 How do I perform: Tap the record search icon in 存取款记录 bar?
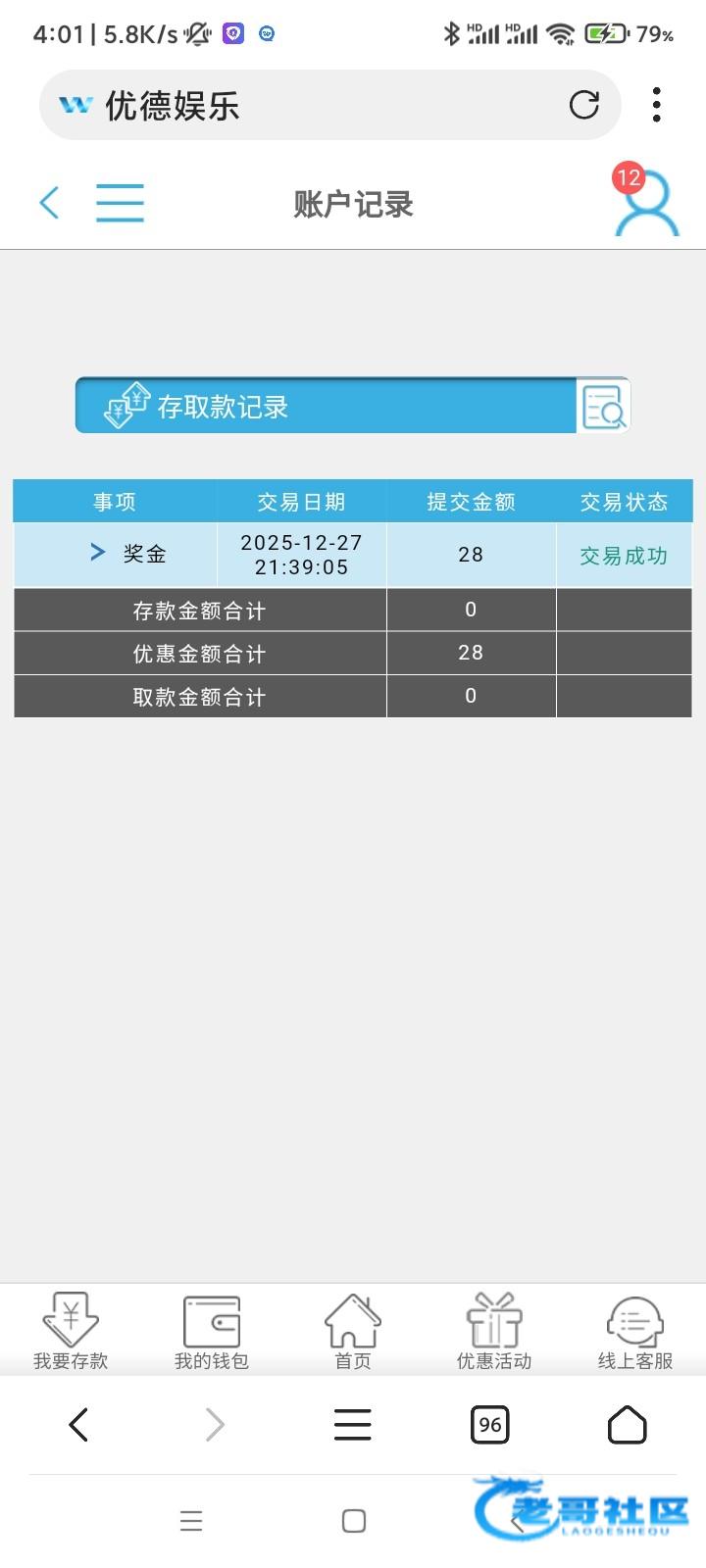click(603, 406)
